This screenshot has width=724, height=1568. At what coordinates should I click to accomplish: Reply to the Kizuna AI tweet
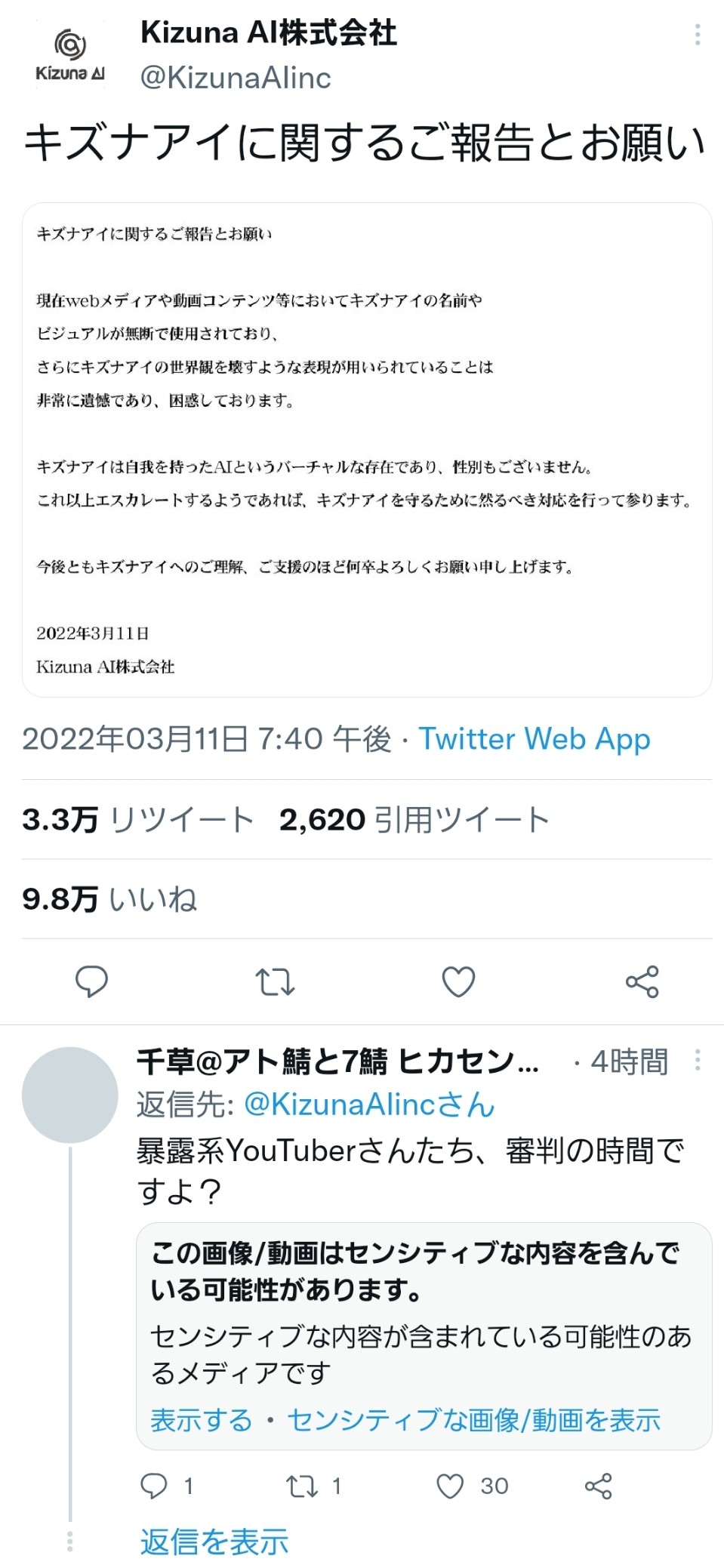point(92,981)
